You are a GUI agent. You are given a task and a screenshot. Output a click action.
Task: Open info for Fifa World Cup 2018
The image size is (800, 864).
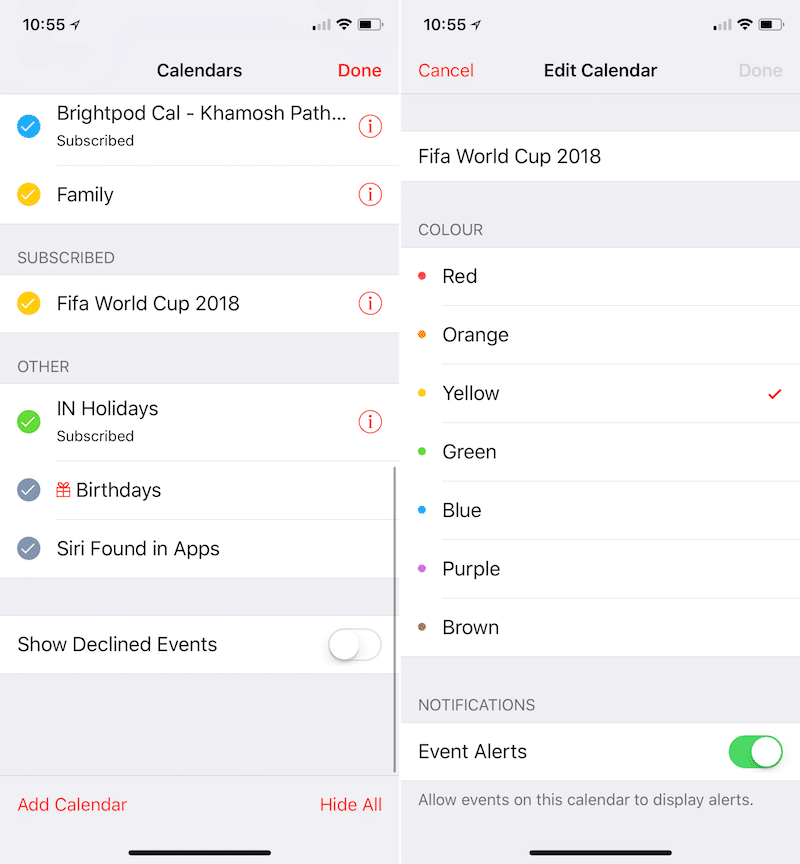(x=370, y=303)
